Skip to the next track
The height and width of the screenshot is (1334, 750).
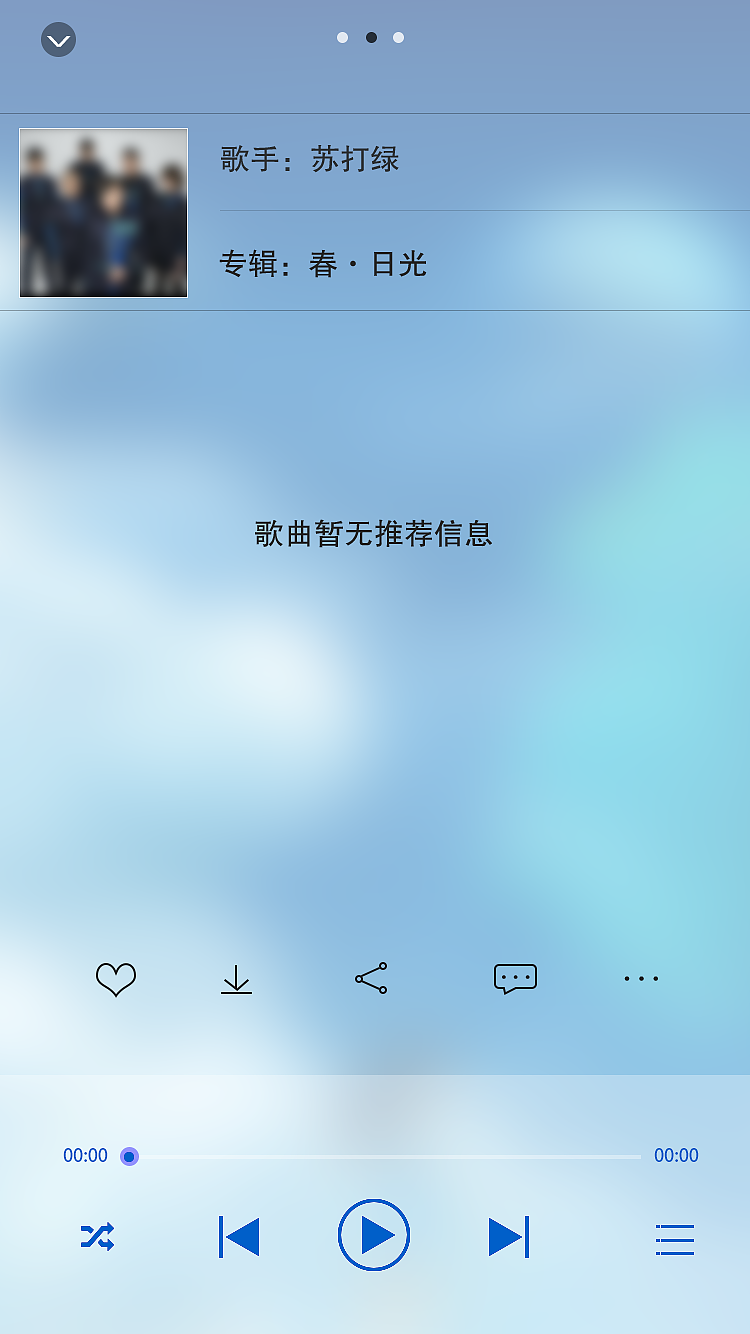tap(508, 1236)
